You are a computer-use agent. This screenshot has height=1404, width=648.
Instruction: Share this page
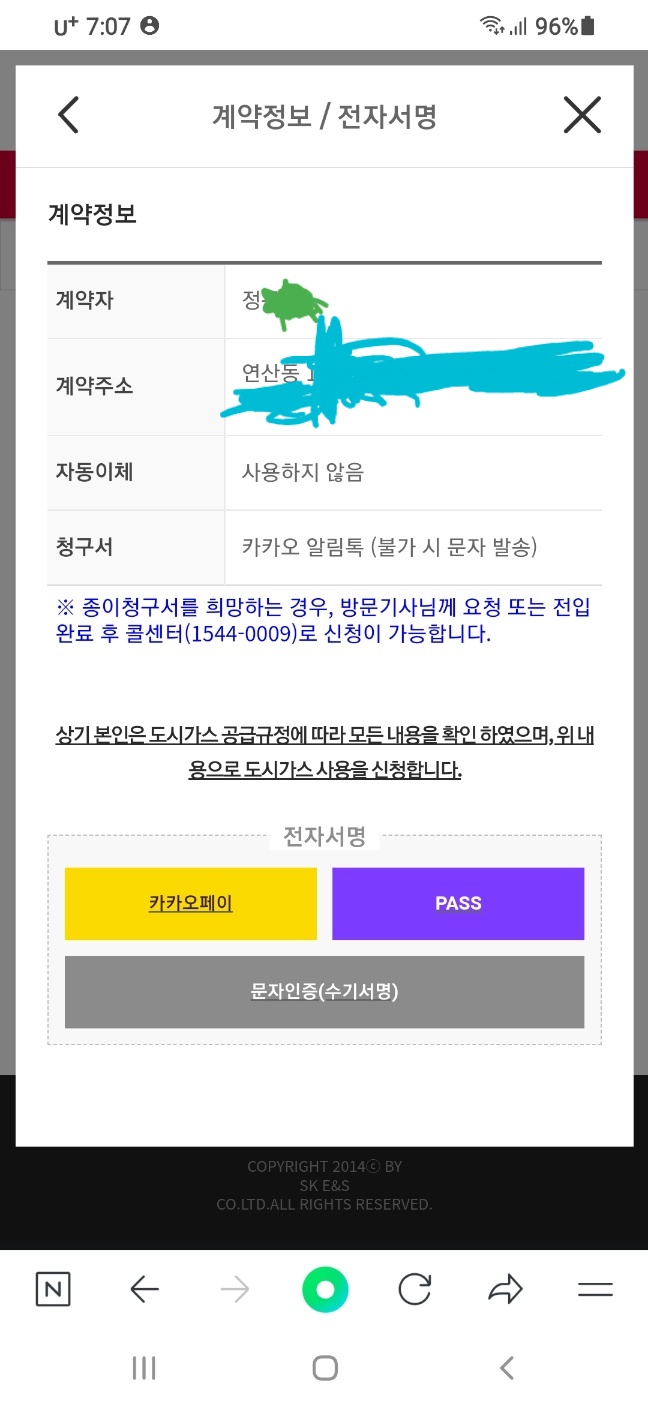click(x=505, y=1289)
